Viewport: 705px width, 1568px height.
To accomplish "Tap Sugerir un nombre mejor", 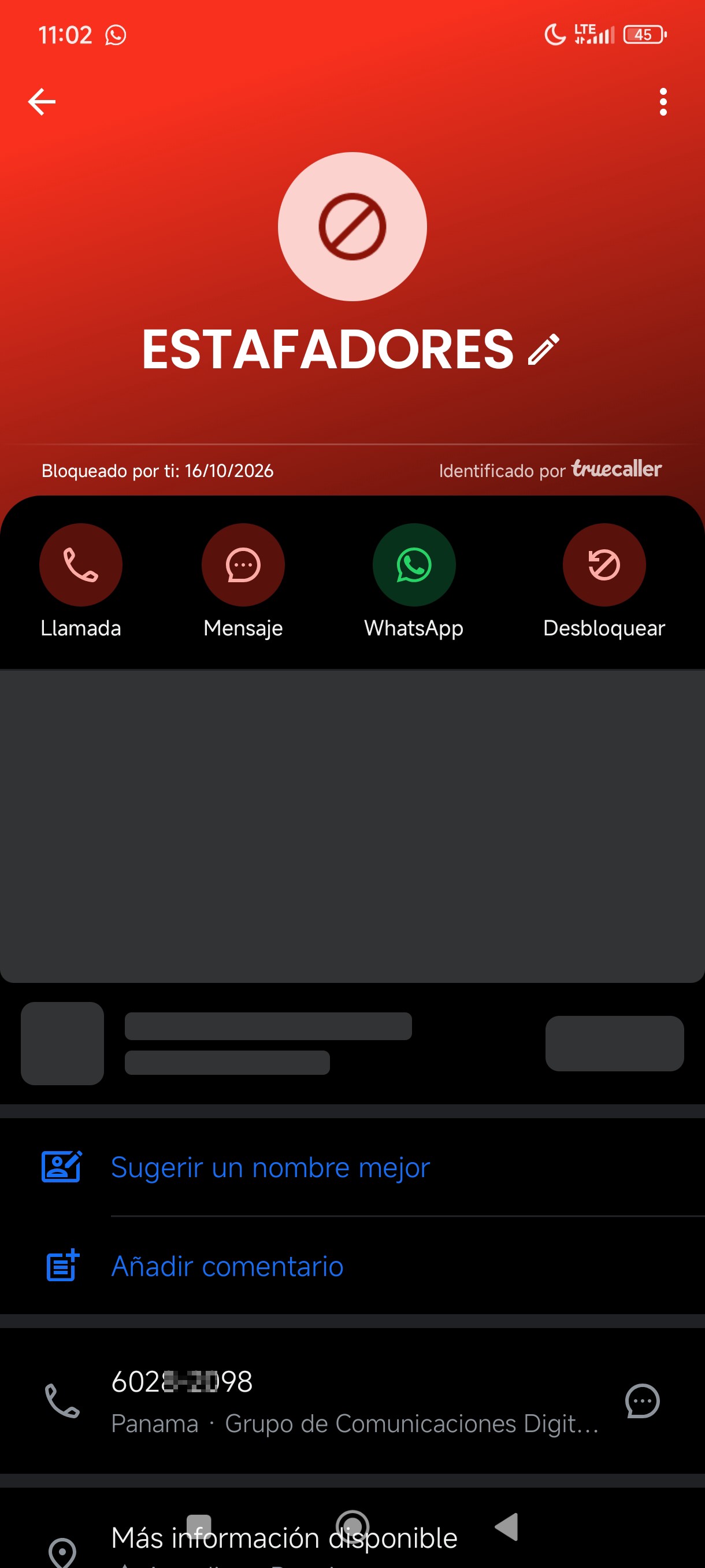I will pyautogui.click(x=353, y=1167).
